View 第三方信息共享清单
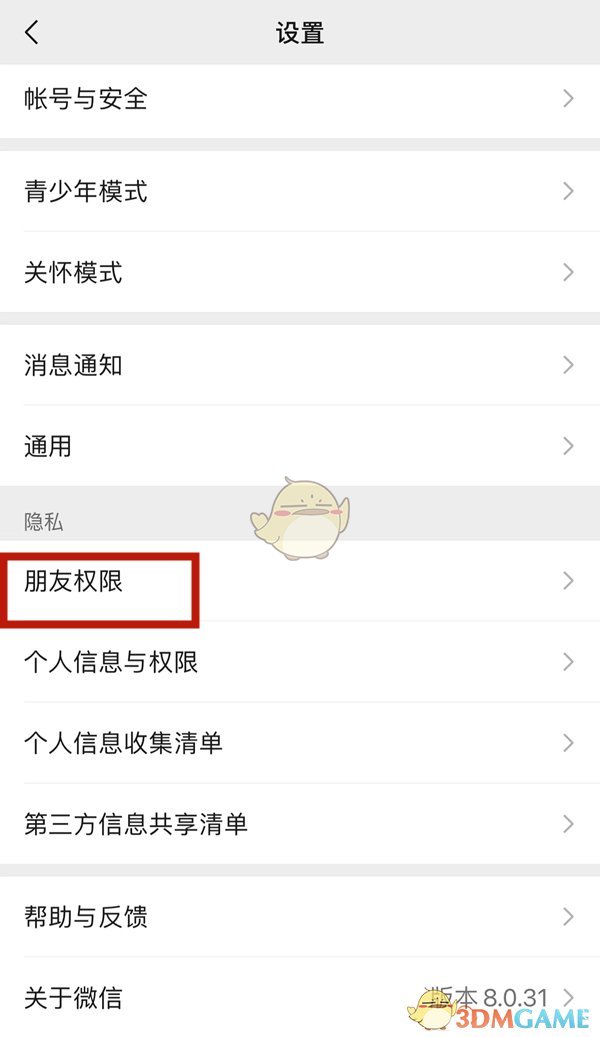This screenshot has width=600, height=1037. (x=300, y=824)
